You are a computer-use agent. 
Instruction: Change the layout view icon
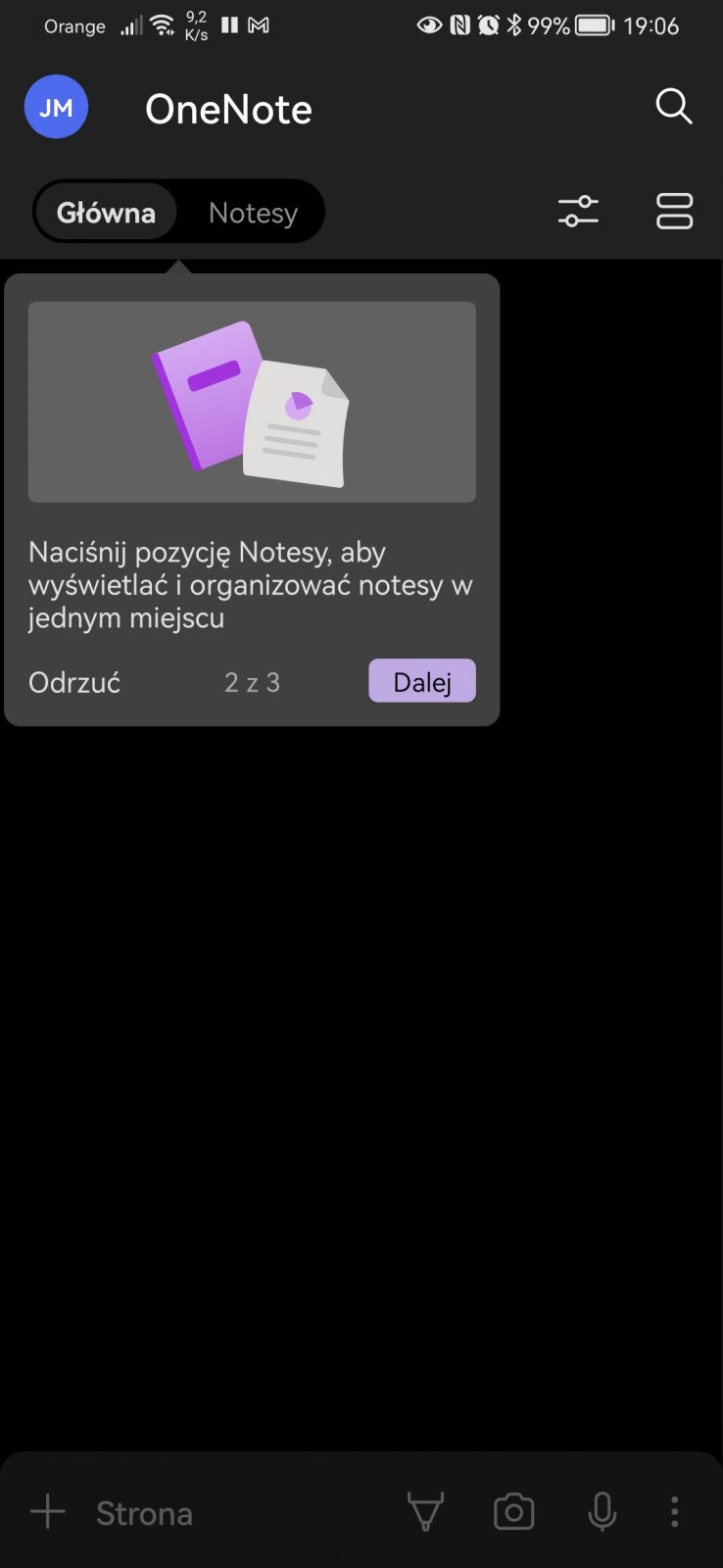pos(674,211)
